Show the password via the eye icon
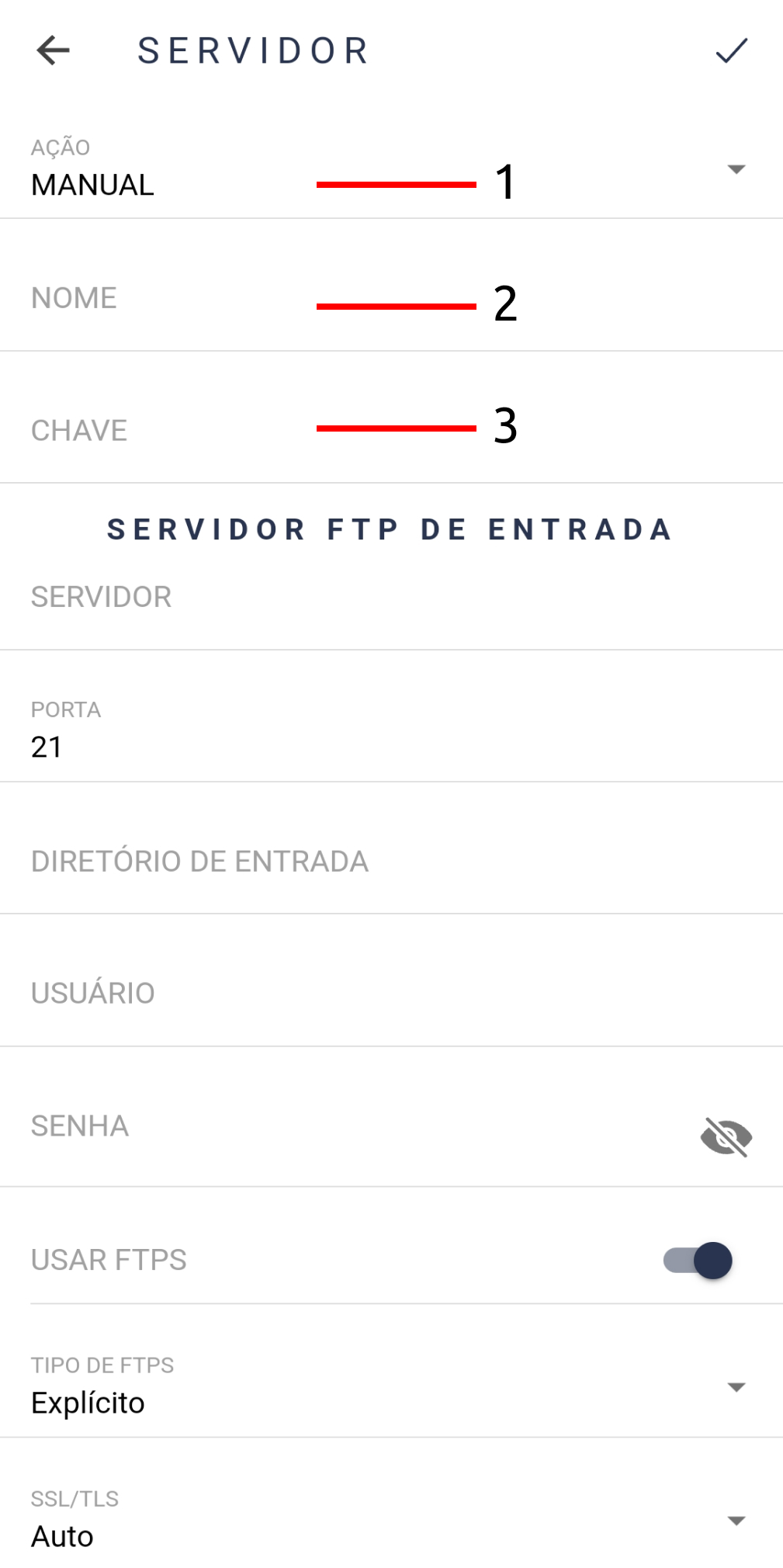 tap(726, 1137)
